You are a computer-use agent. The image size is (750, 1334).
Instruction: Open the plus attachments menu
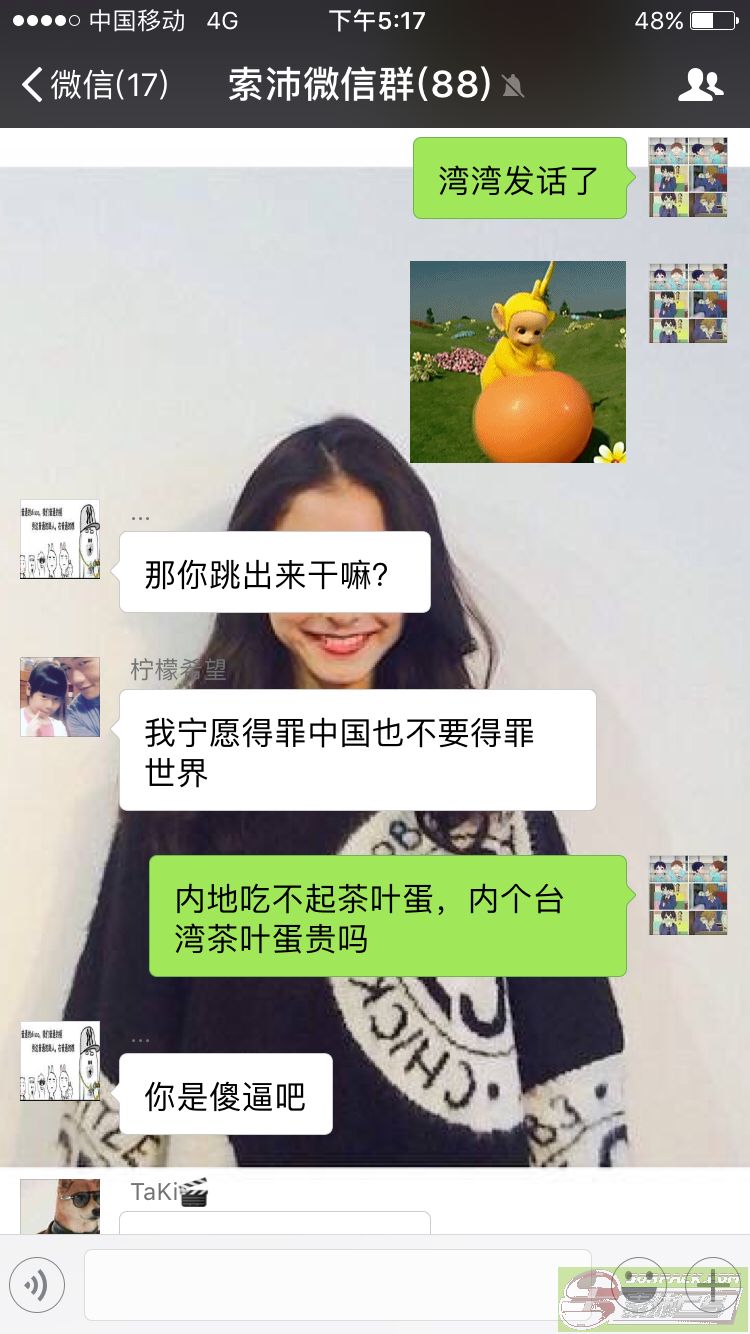pos(711,1284)
